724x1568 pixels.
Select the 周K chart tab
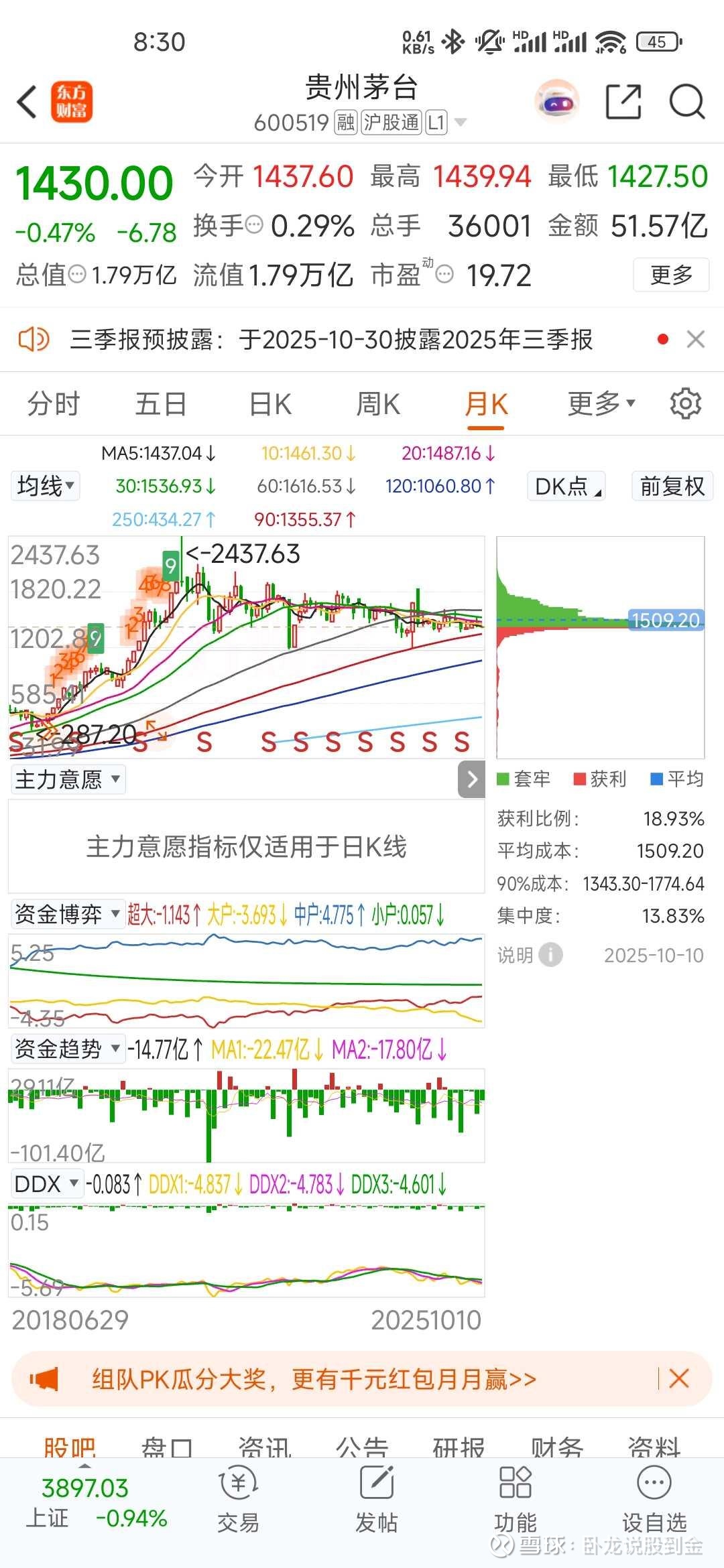[x=378, y=404]
